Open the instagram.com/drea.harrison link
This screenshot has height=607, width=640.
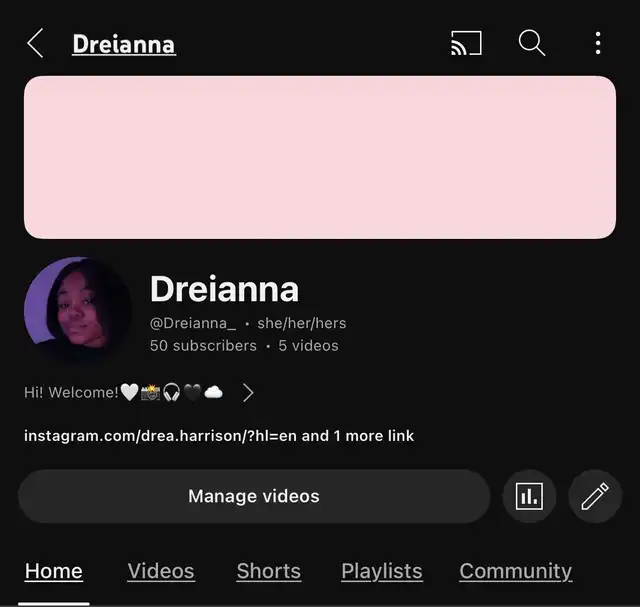click(x=219, y=436)
